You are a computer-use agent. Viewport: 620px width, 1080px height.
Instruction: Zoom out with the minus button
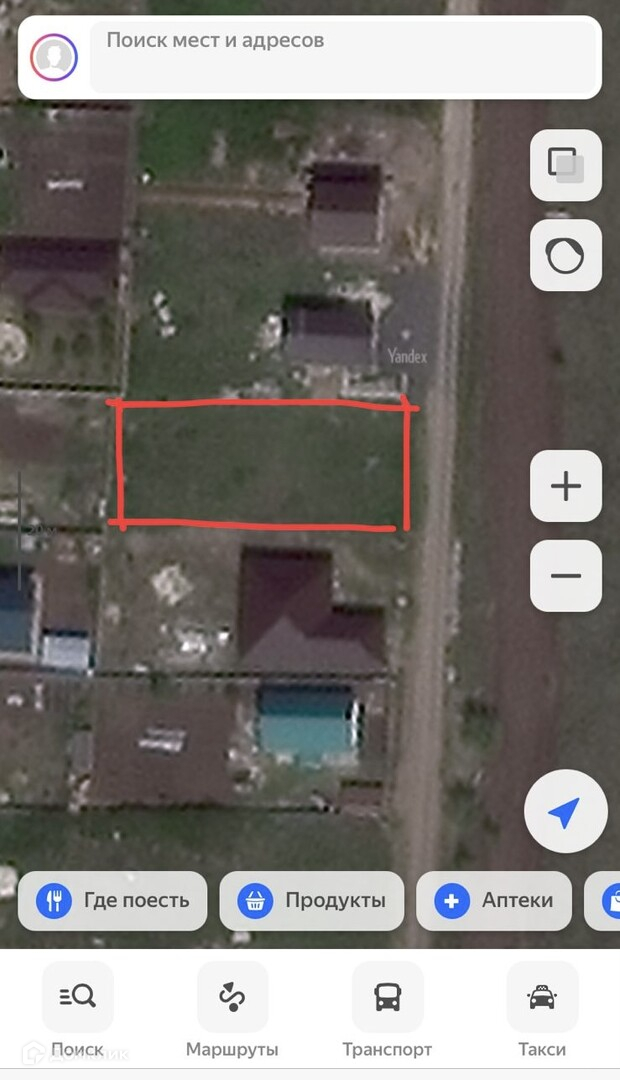(566, 575)
